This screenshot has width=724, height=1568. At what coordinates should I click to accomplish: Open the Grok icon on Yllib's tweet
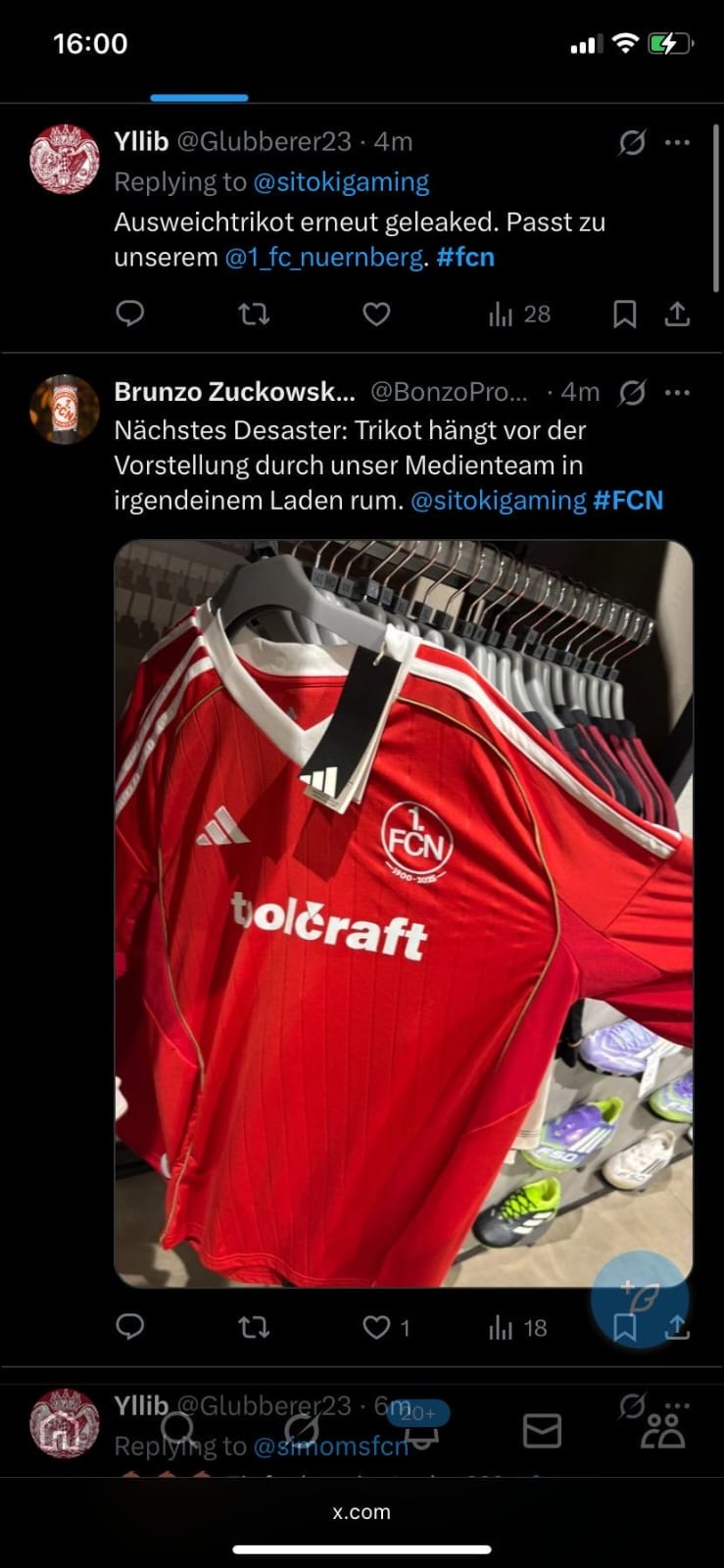(x=632, y=143)
